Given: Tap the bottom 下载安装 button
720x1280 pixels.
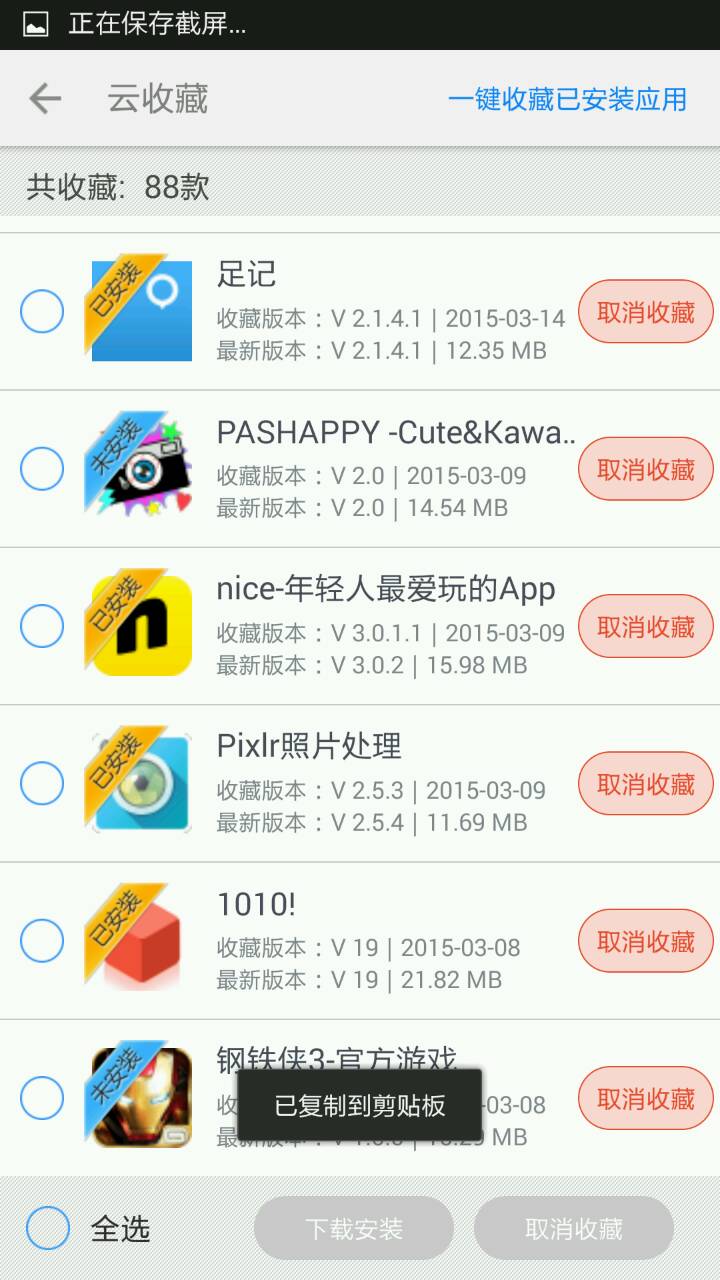Looking at the screenshot, I should [354, 1228].
